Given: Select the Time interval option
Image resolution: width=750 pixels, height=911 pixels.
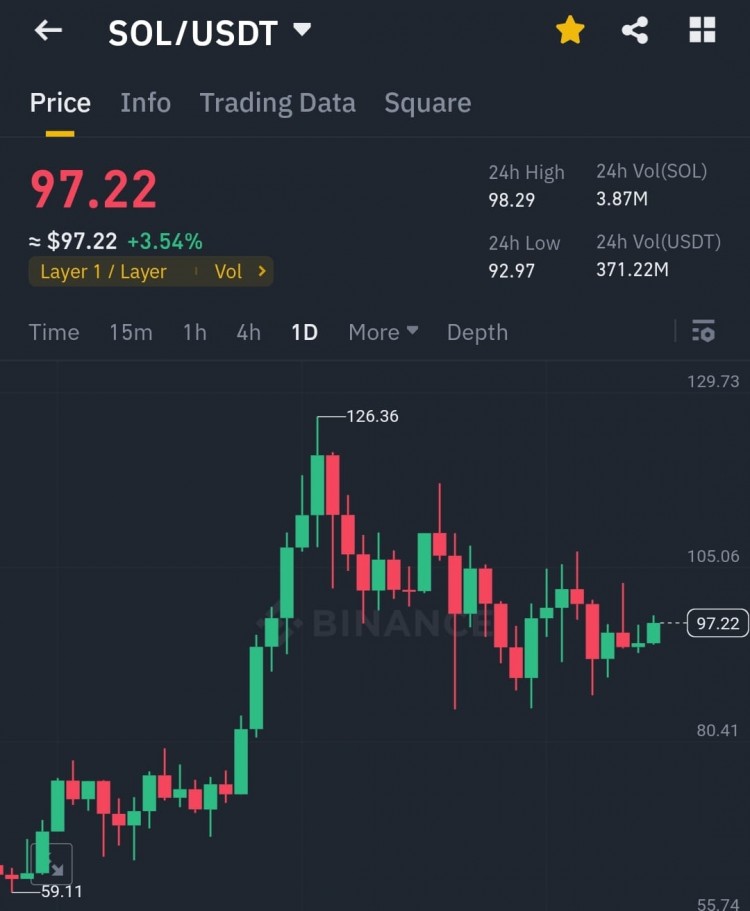Looking at the screenshot, I should pos(53,332).
